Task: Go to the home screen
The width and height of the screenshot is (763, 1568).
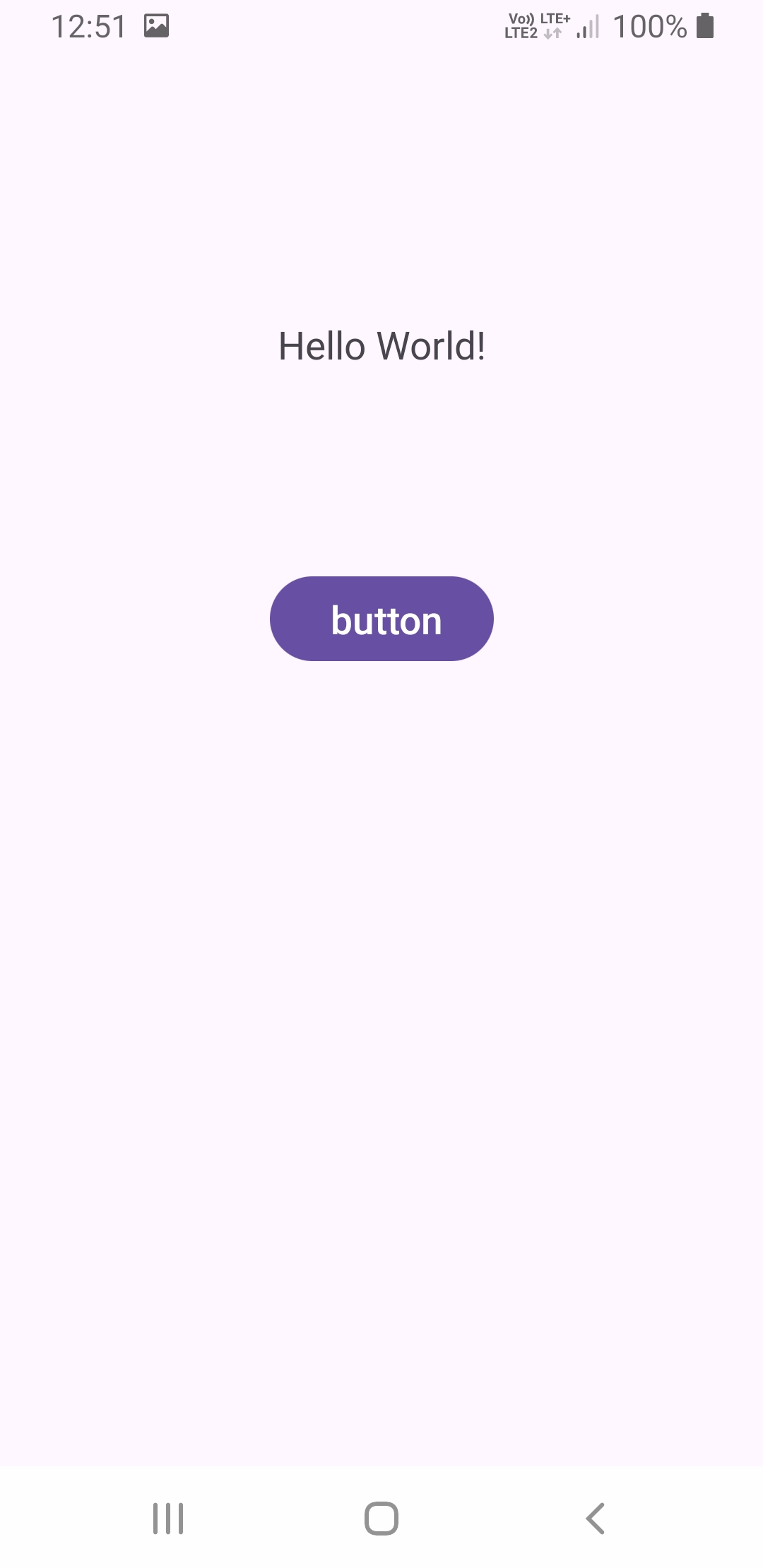Action: pyautogui.click(x=381, y=1518)
